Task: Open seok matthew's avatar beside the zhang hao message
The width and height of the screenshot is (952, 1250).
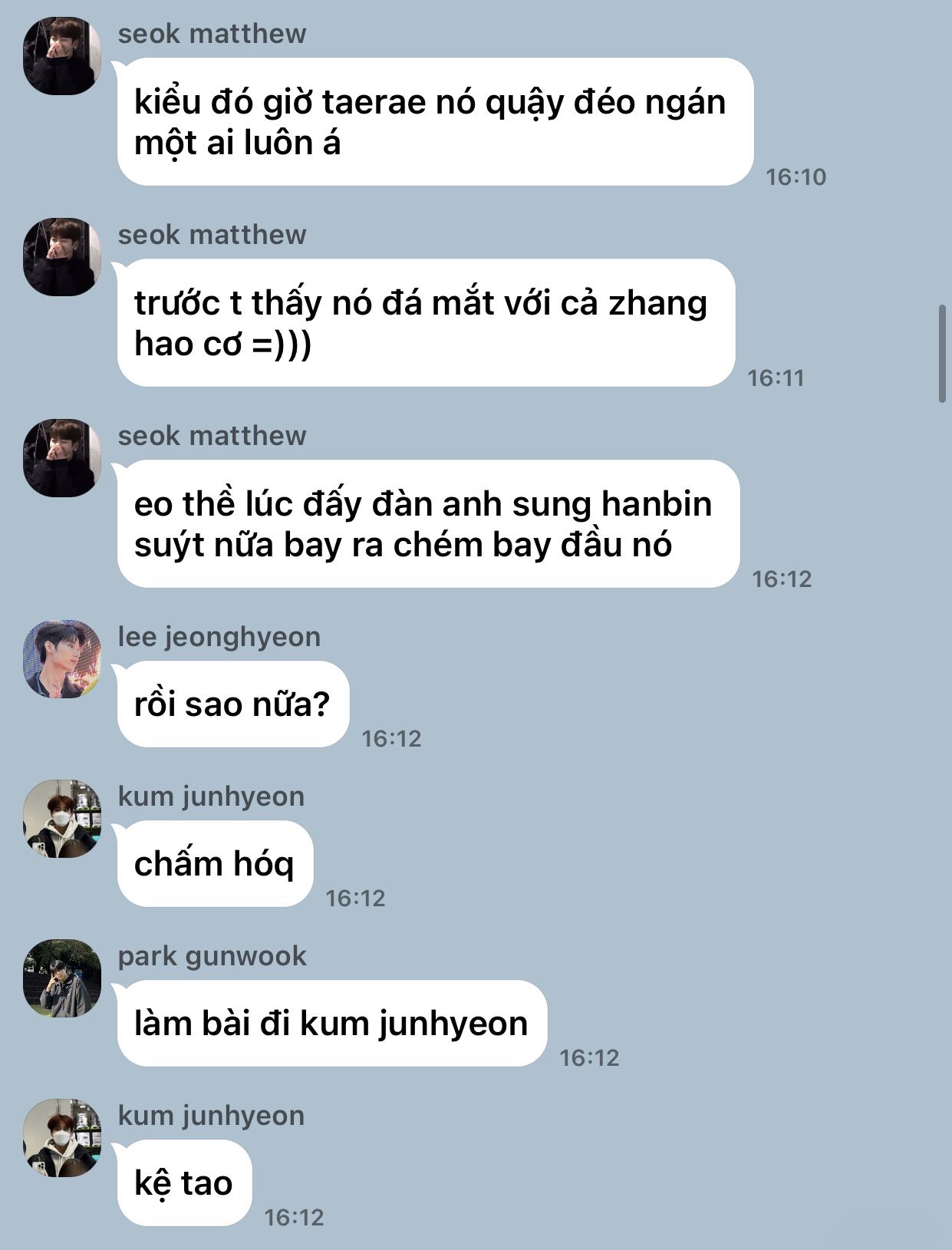Action: [62, 257]
